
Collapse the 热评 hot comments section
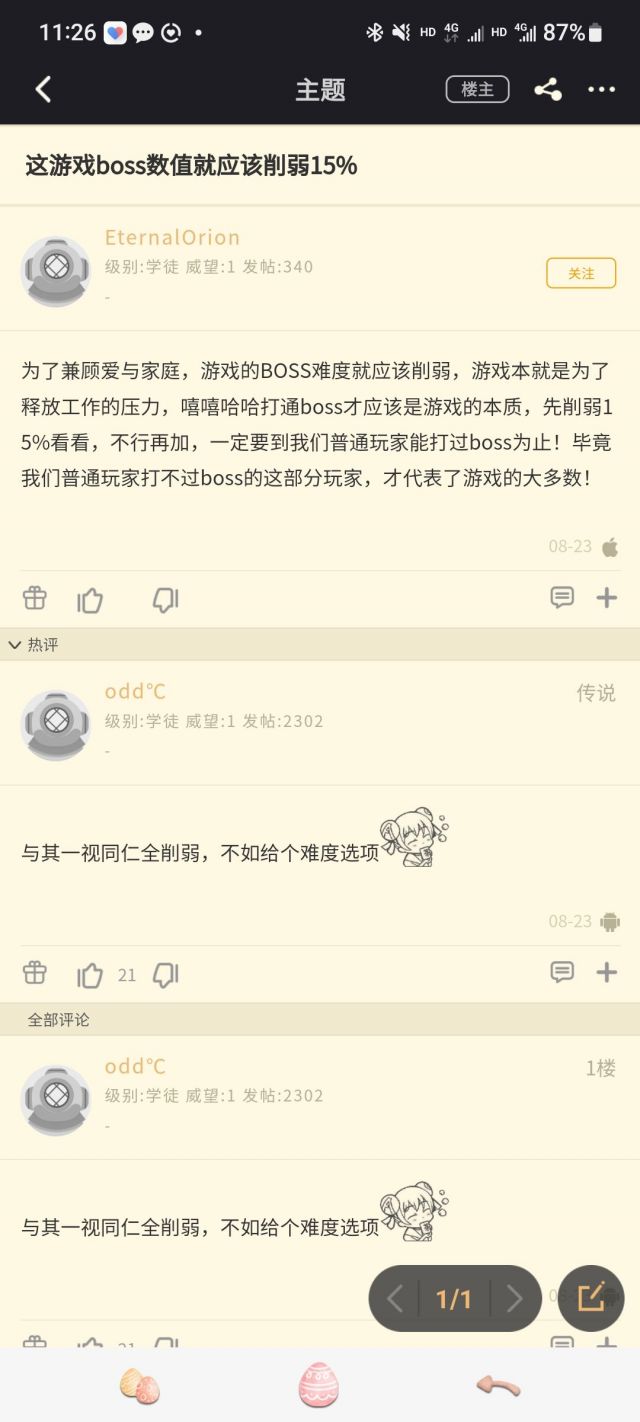[x=15, y=645]
